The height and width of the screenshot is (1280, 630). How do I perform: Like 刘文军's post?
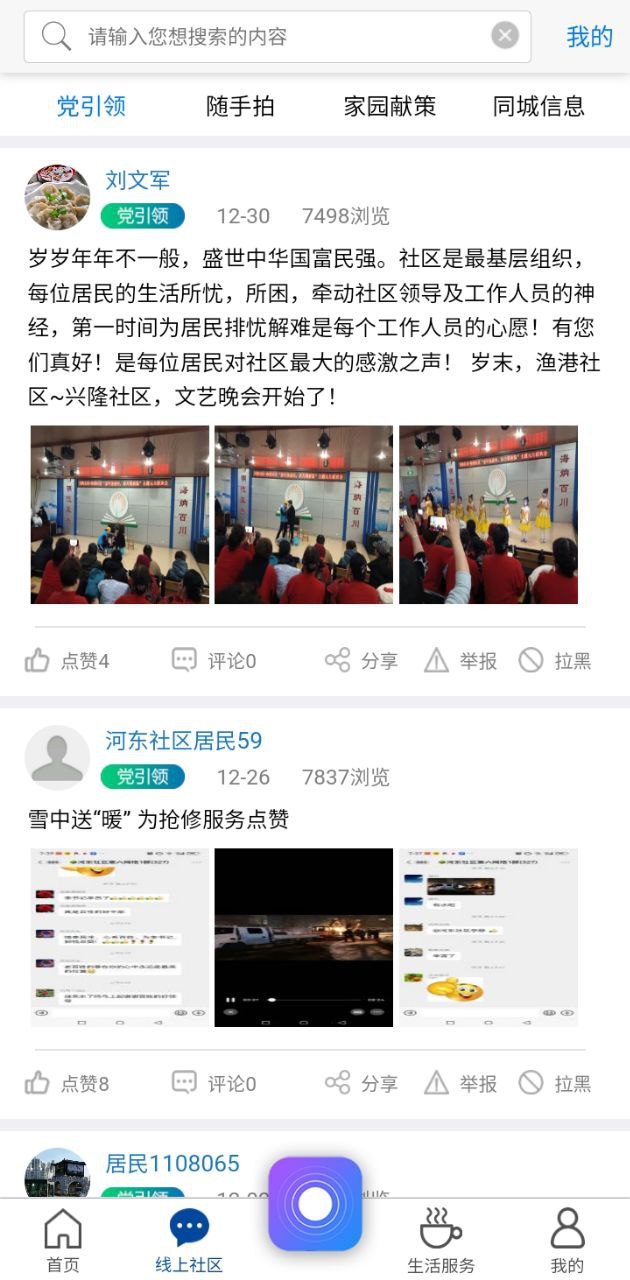(x=67, y=660)
